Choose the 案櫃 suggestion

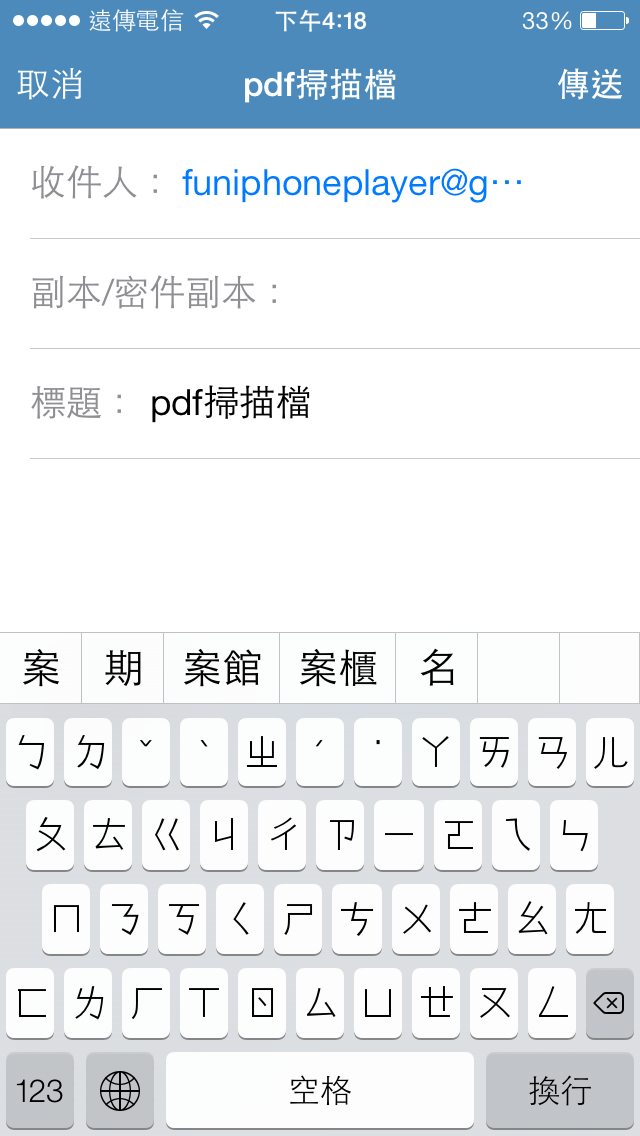click(x=338, y=667)
